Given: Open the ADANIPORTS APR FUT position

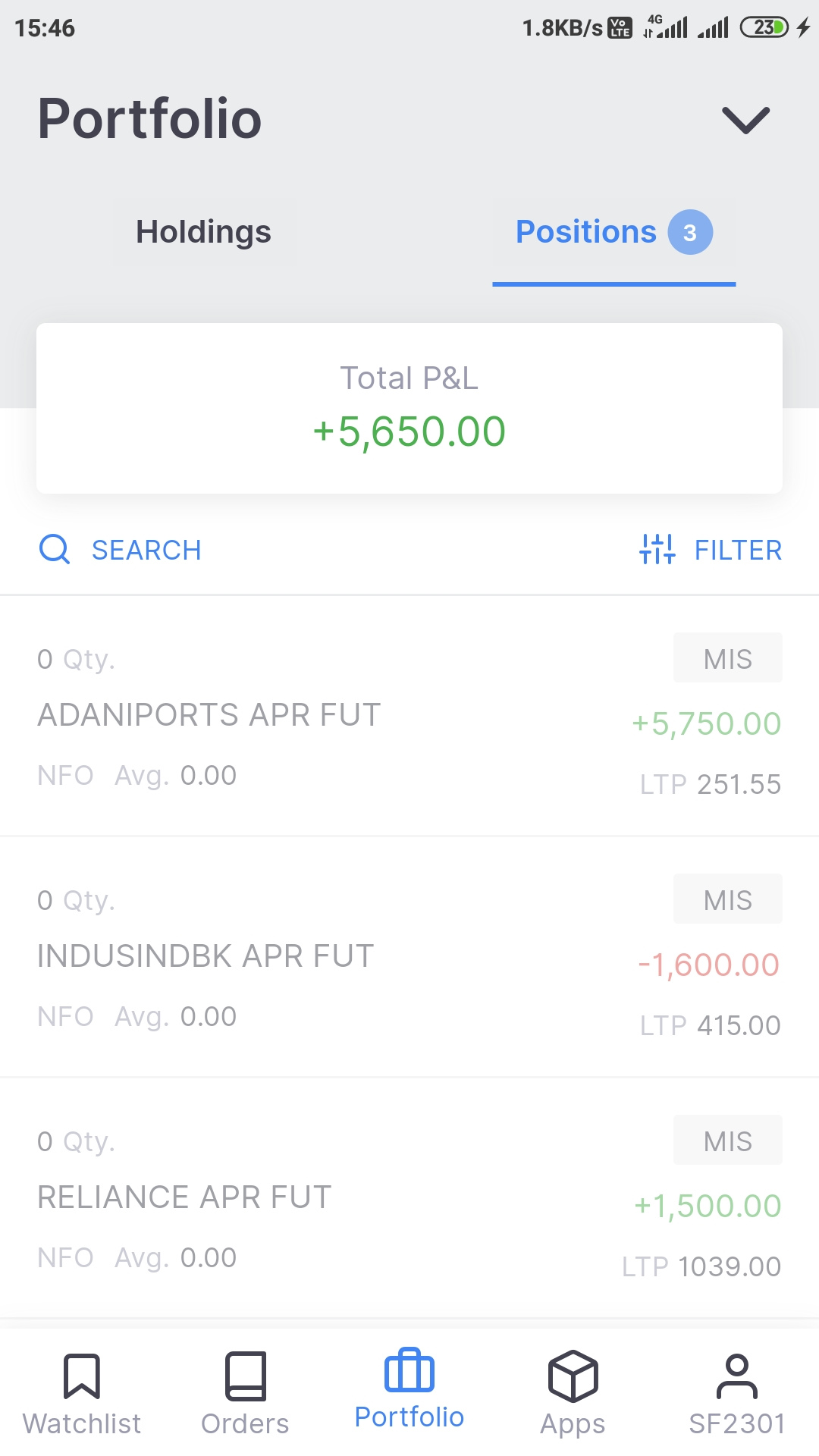Looking at the screenshot, I should 409,716.
